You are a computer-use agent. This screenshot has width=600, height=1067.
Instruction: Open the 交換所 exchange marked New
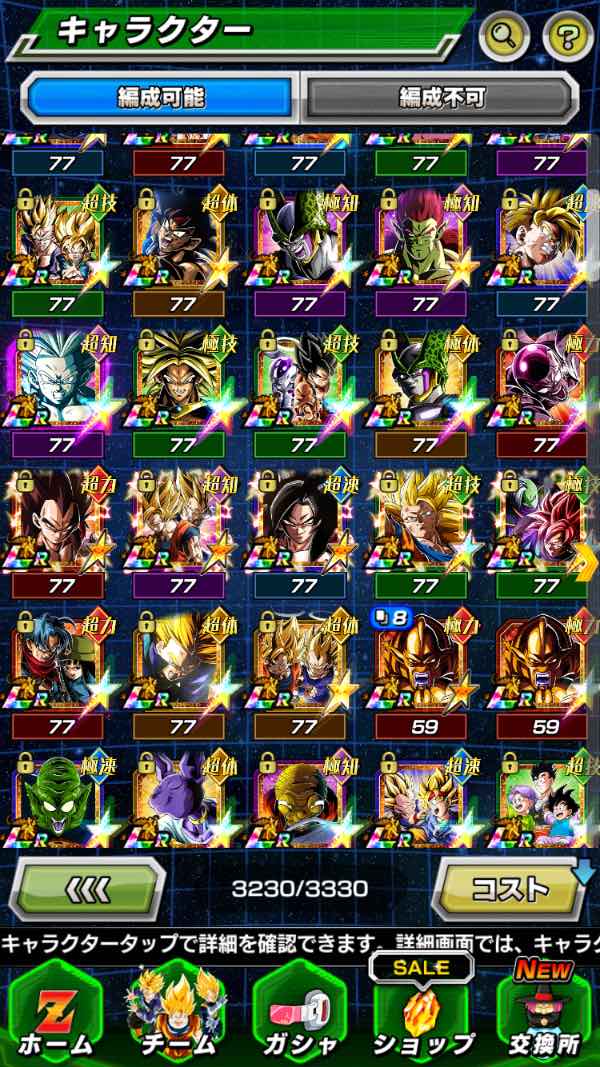point(545,1010)
